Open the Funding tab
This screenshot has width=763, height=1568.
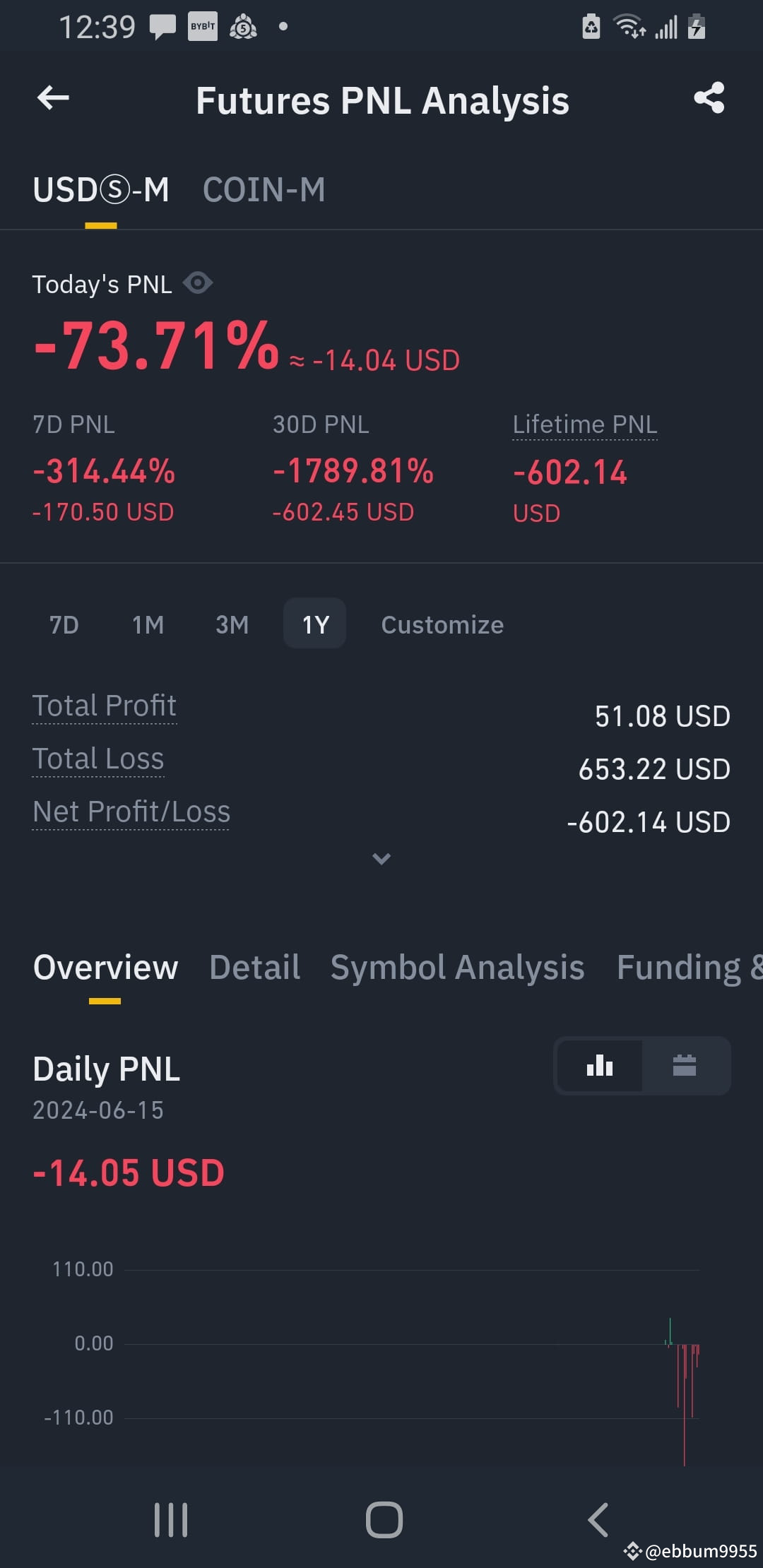click(x=689, y=967)
